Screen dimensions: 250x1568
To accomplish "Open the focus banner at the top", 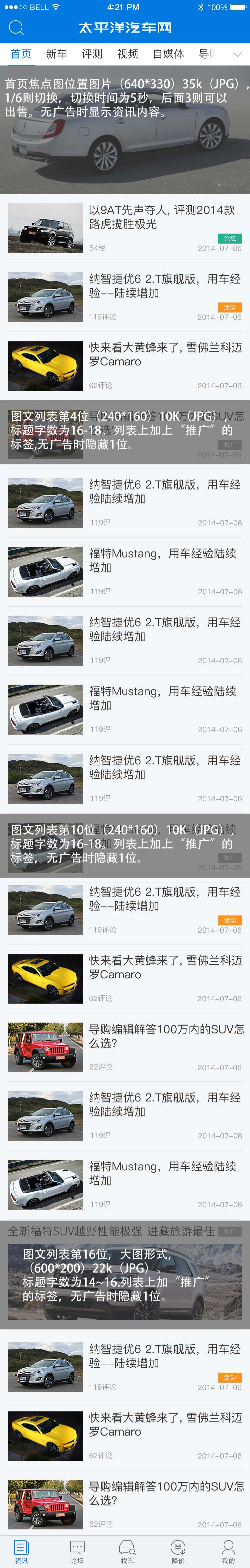I will [125, 129].
